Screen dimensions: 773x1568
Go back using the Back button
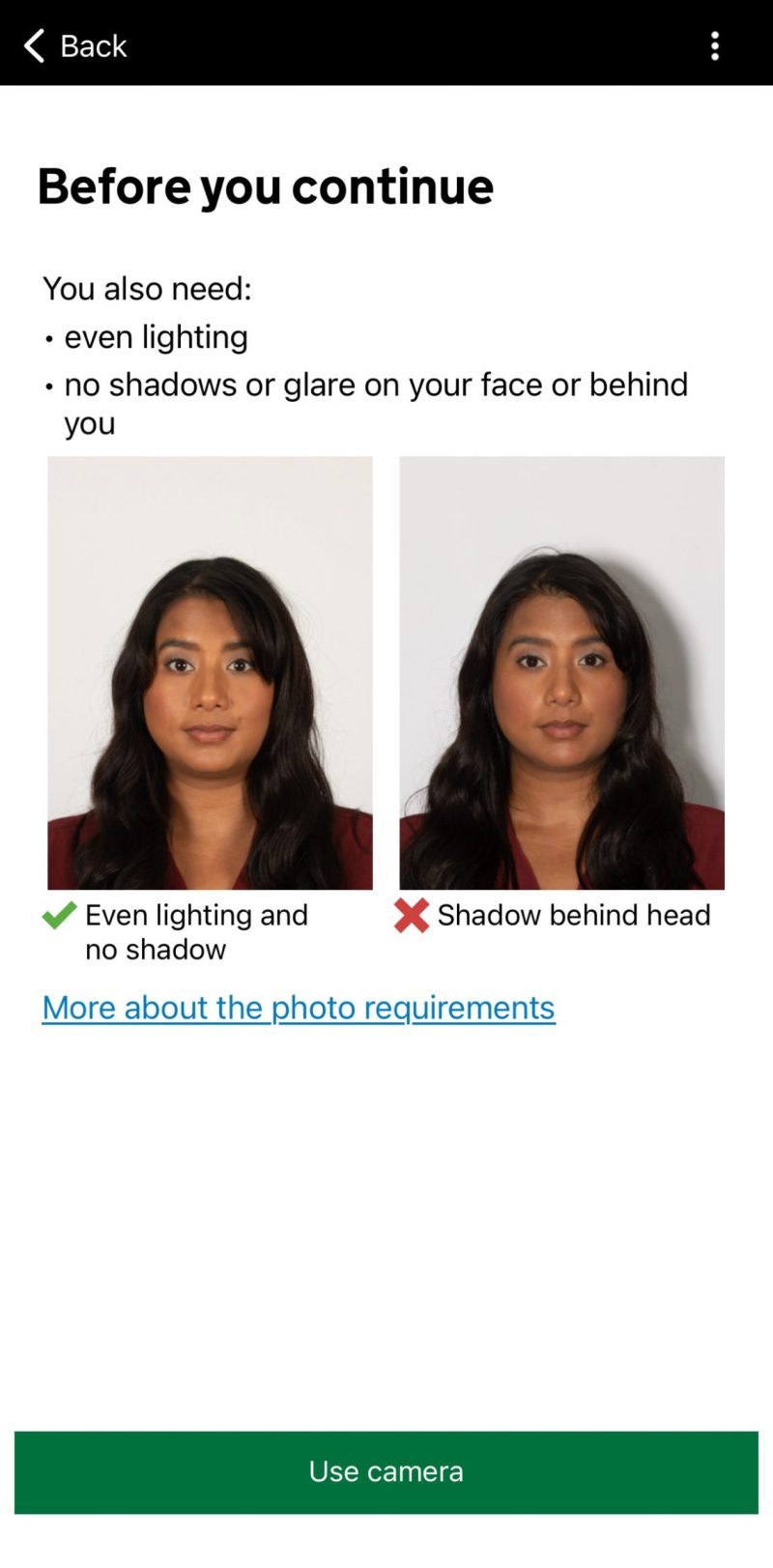[x=75, y=45]
